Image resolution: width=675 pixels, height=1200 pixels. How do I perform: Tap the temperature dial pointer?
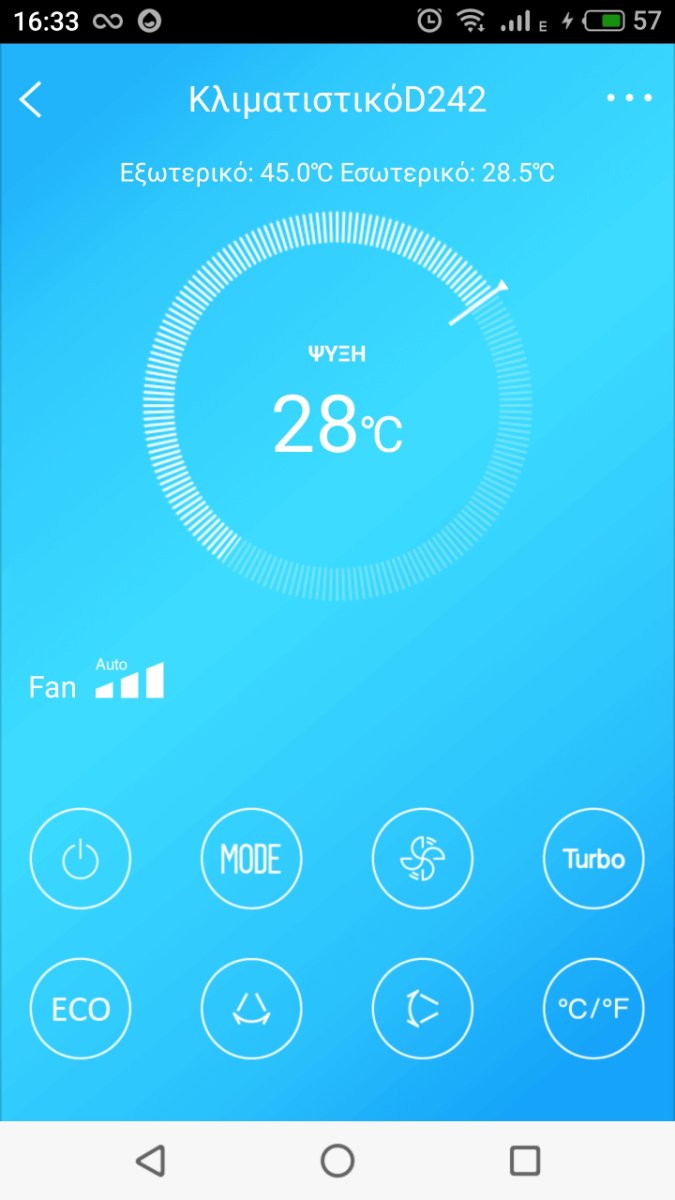point(479,303)
